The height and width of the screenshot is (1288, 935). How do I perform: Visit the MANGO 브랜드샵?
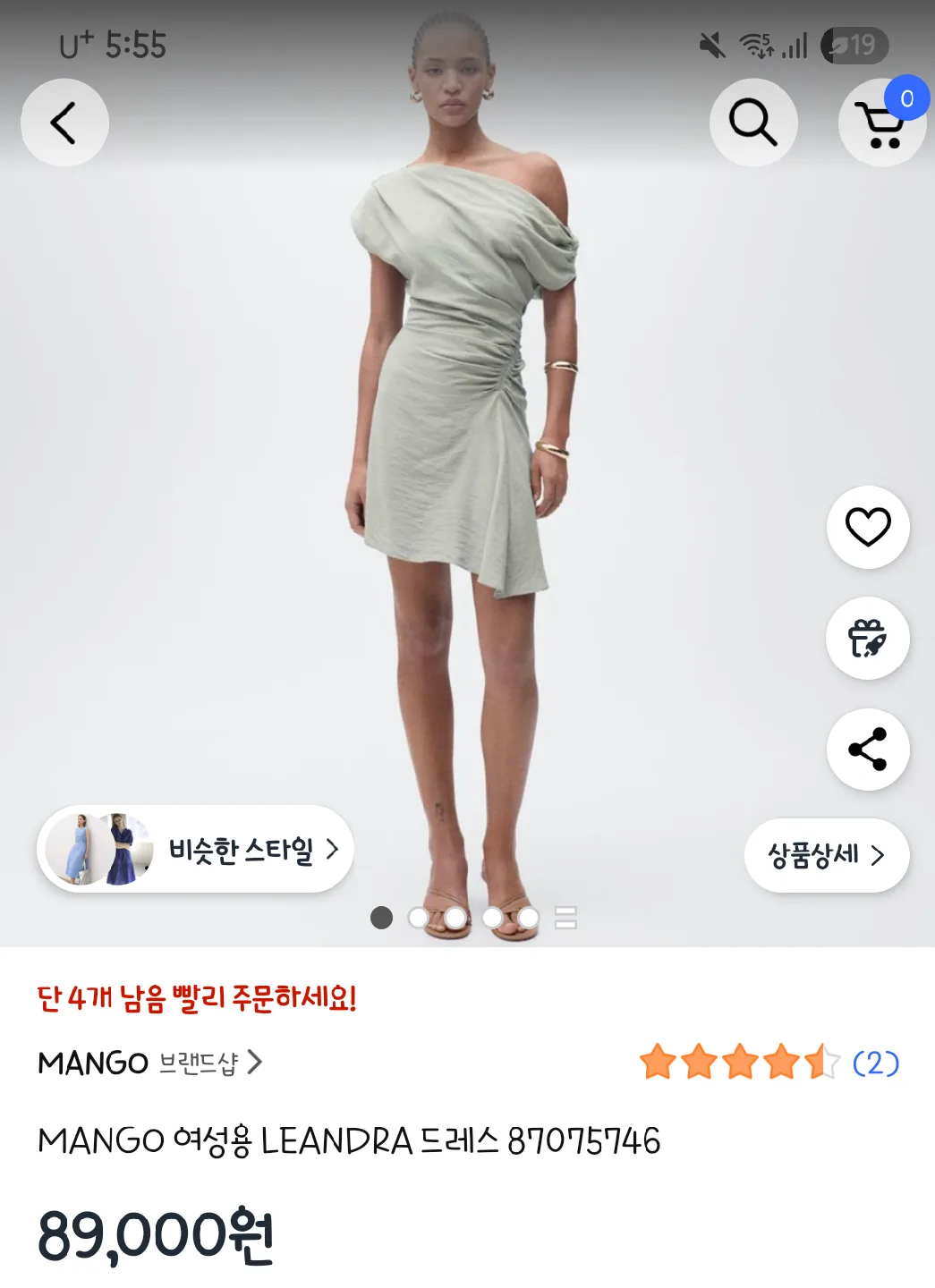click(x=150, y=1063)
